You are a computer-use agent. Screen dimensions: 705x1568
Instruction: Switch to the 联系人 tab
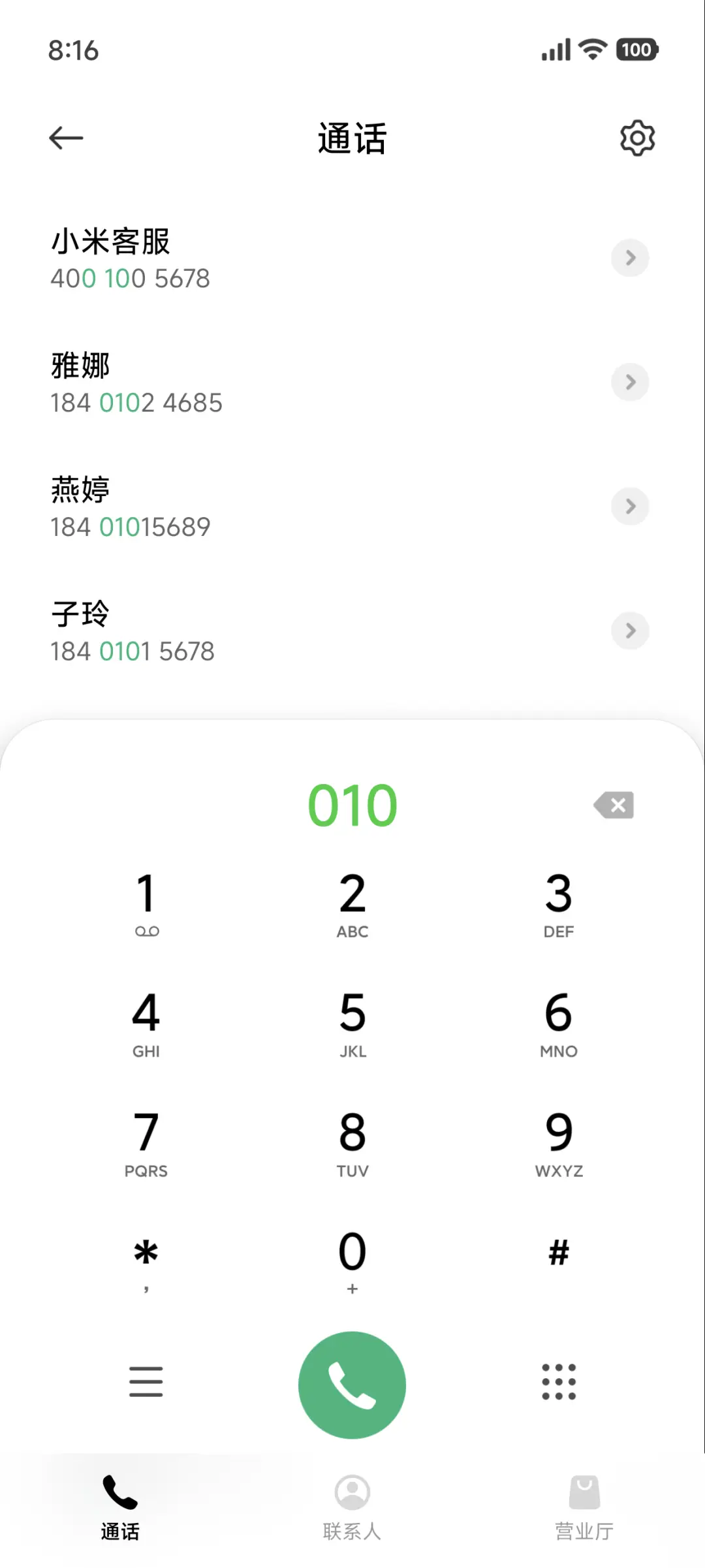click(x=352, y=1508)
